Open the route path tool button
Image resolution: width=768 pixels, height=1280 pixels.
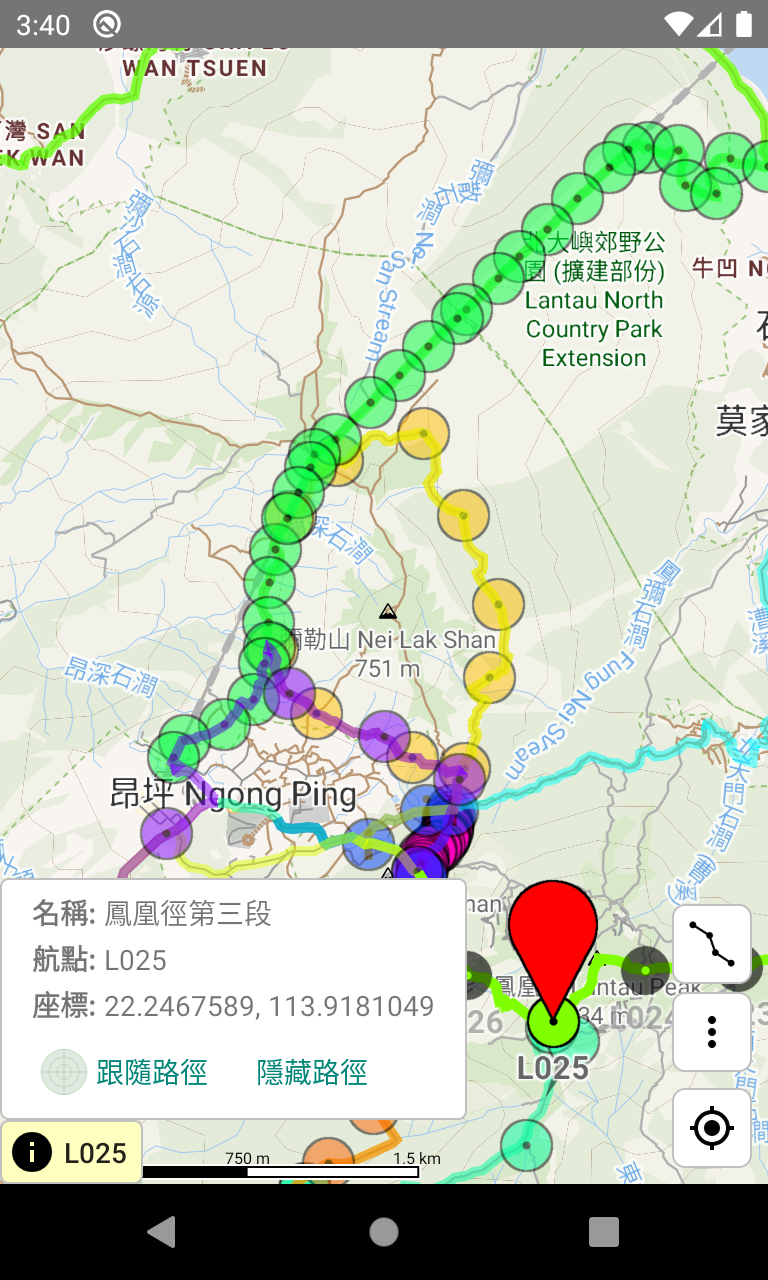[712, 943]
